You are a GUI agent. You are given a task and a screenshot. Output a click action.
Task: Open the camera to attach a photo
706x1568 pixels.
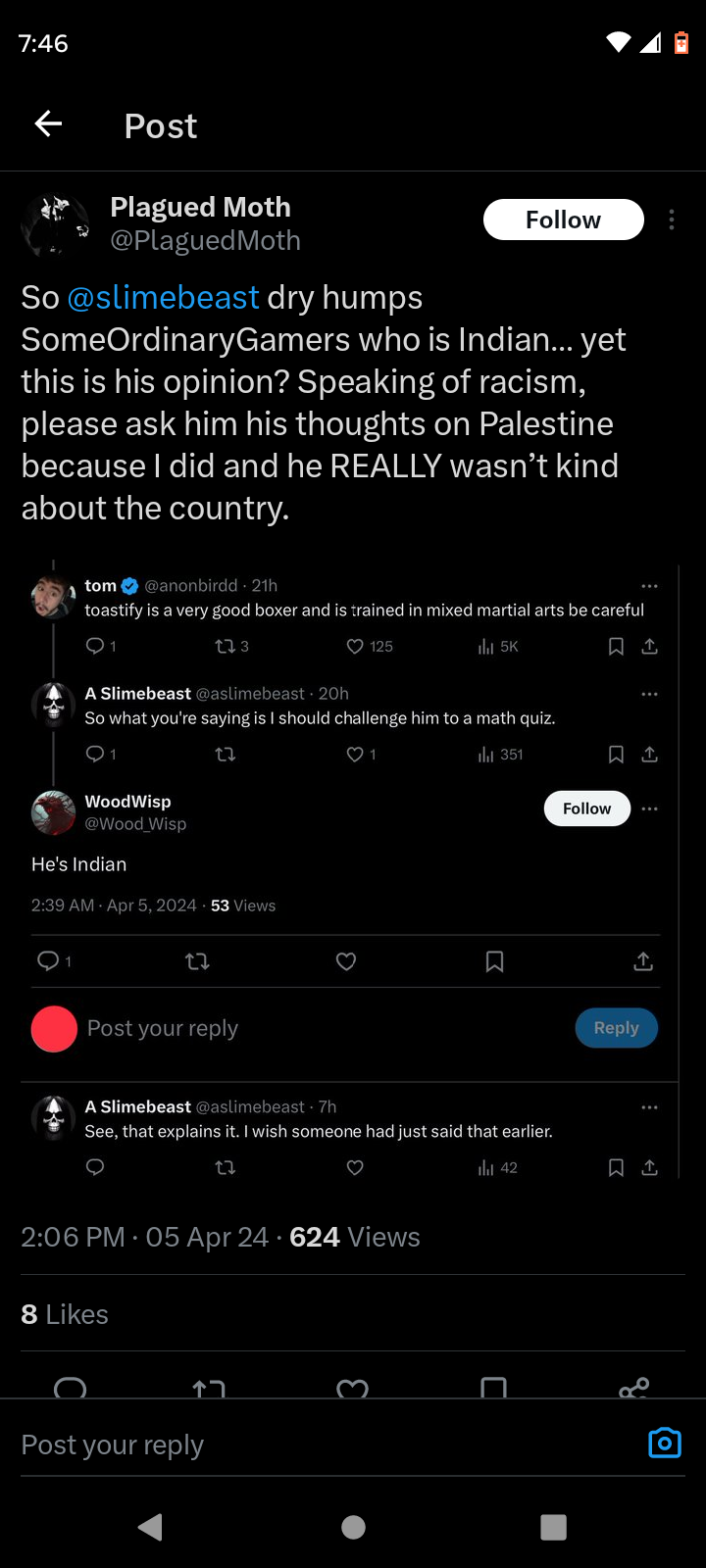(x=664, y=1444)
